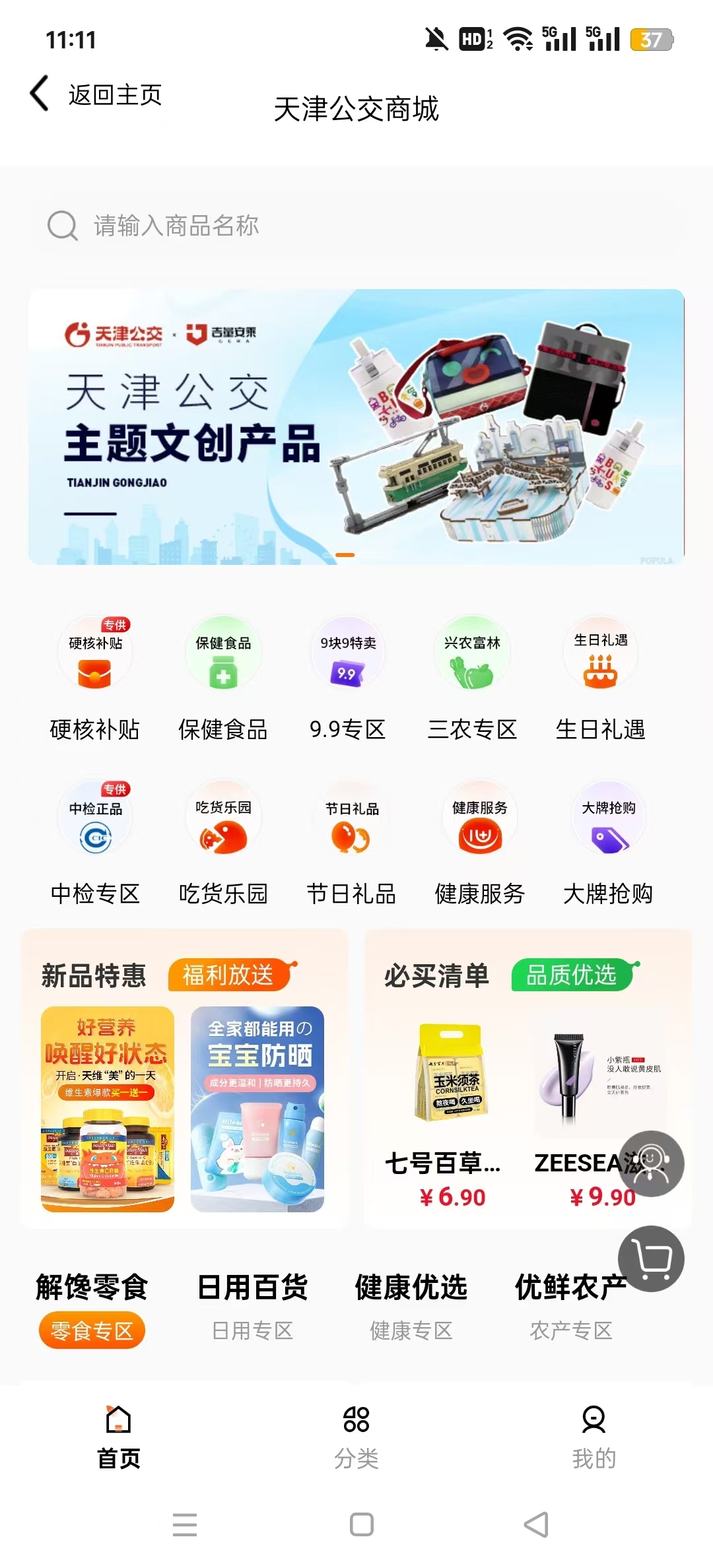View the 宝宝防晒 promo card
The width and height of the screenshot is (713, 1568).
257,1109
